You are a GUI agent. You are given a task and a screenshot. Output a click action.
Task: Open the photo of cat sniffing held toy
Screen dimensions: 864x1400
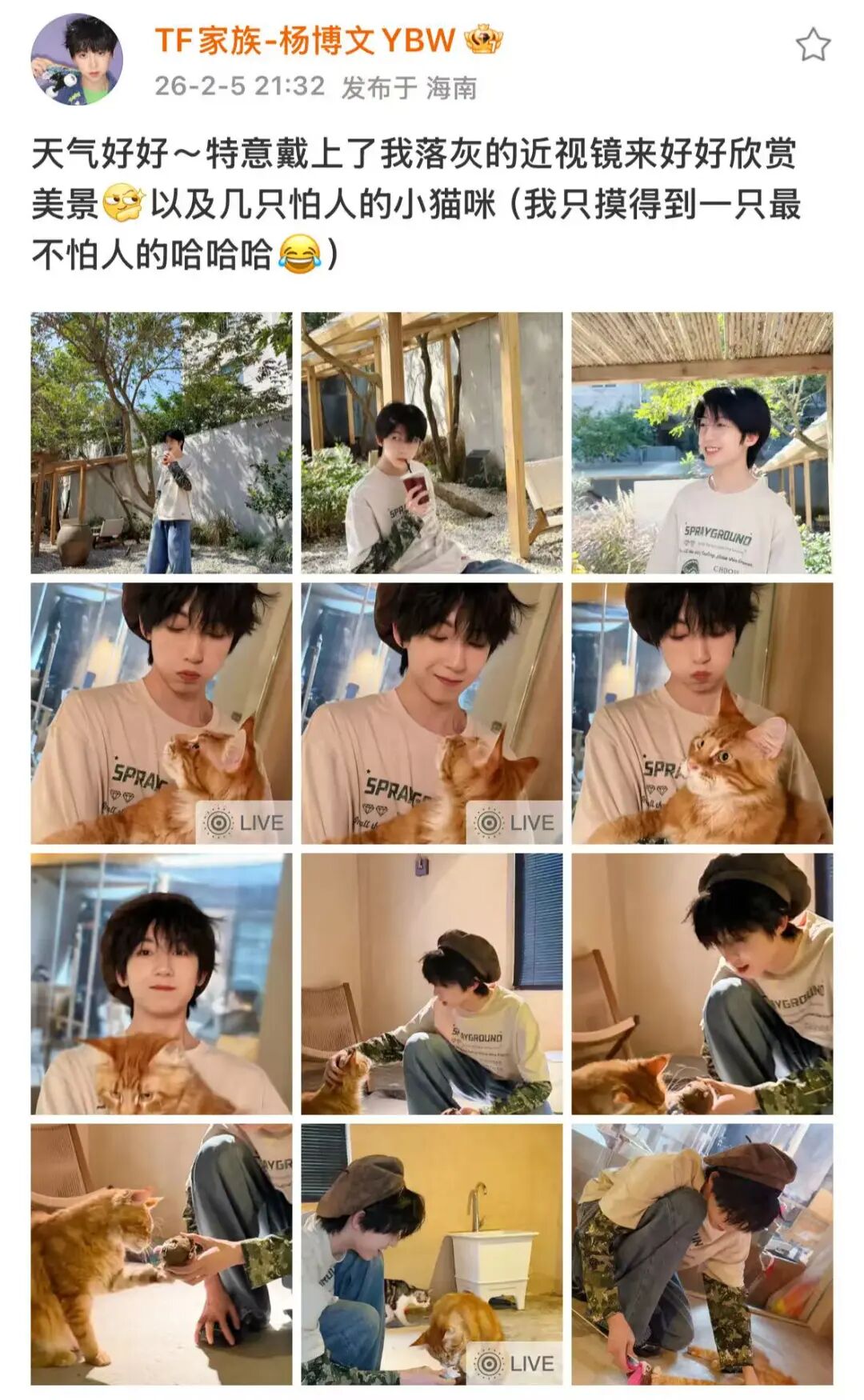tap(162, 1254)
